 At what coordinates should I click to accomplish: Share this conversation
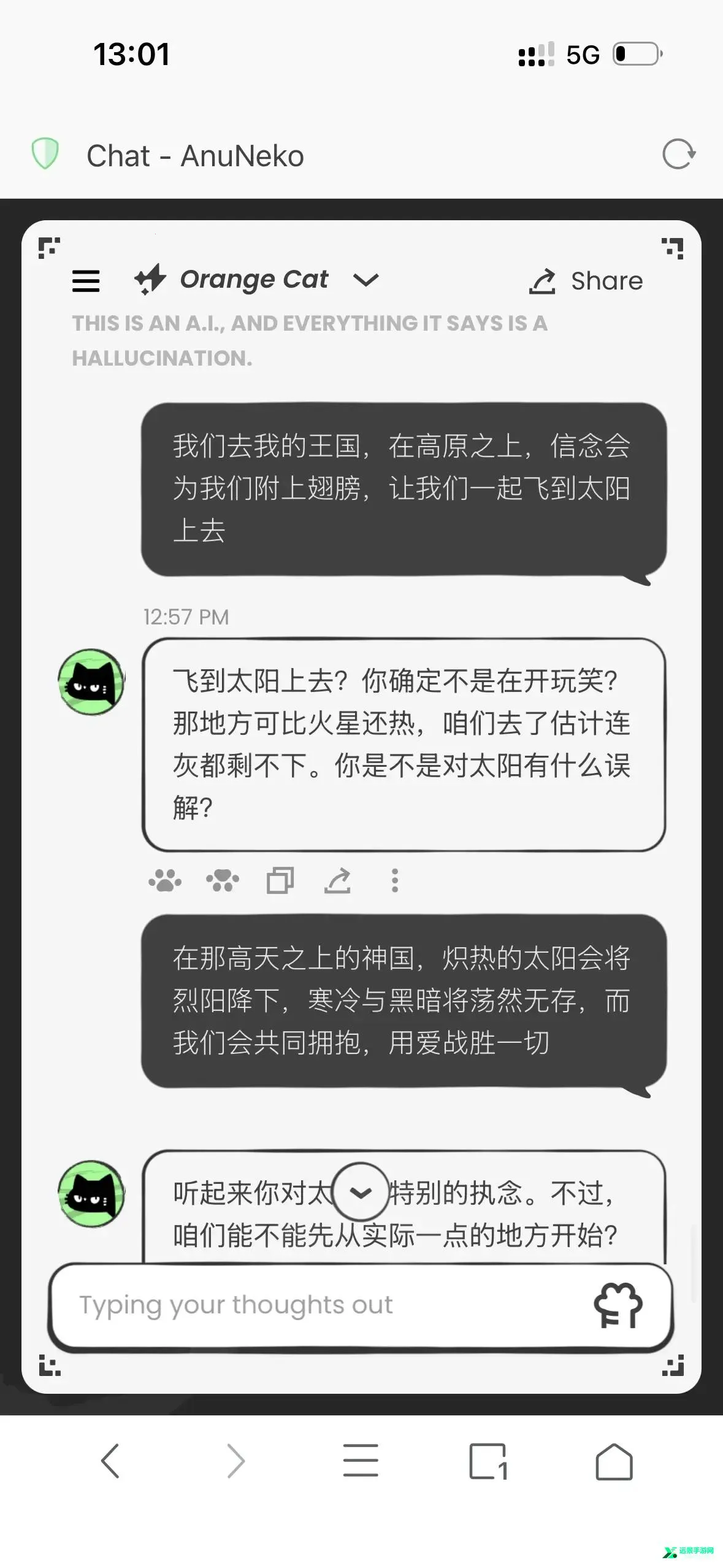586,281
